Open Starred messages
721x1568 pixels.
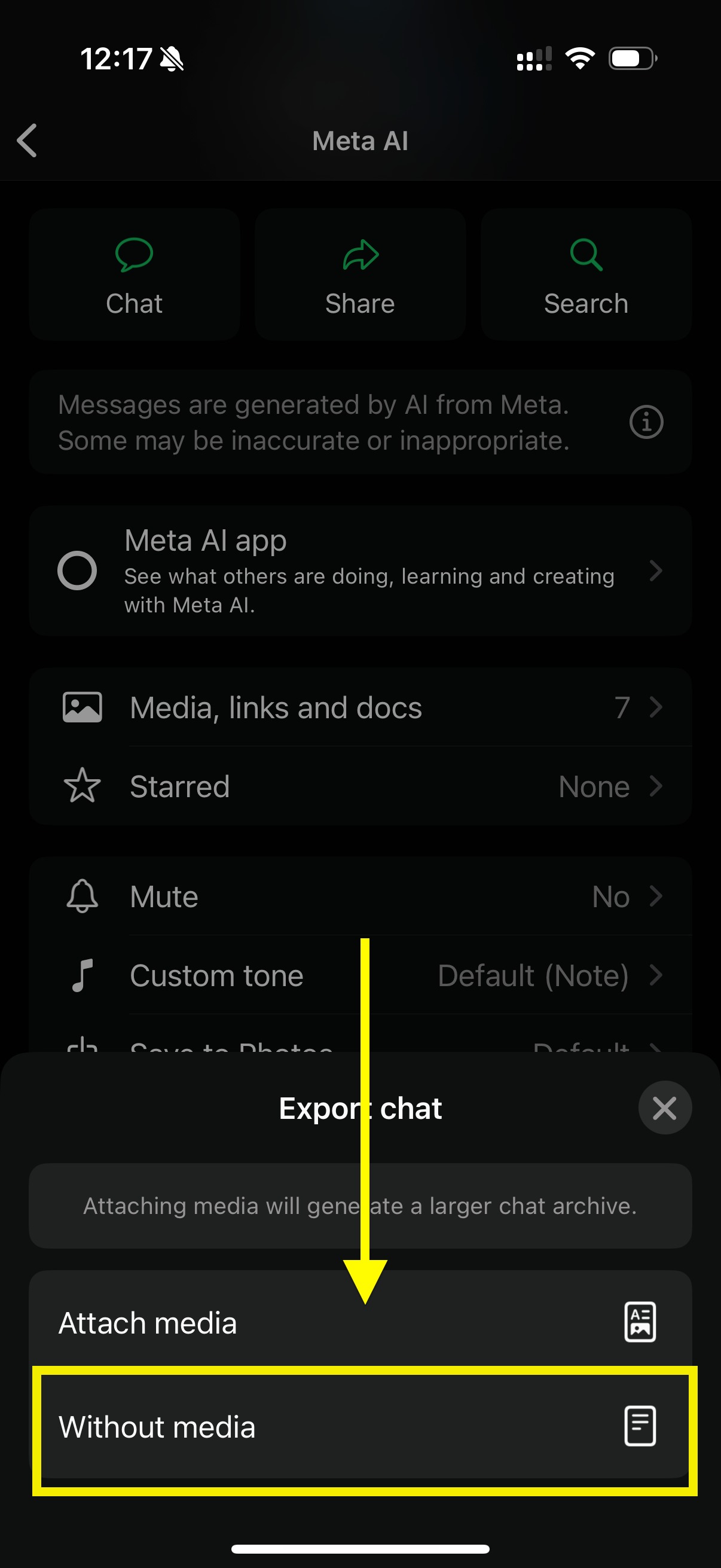(x=360, y=786)
